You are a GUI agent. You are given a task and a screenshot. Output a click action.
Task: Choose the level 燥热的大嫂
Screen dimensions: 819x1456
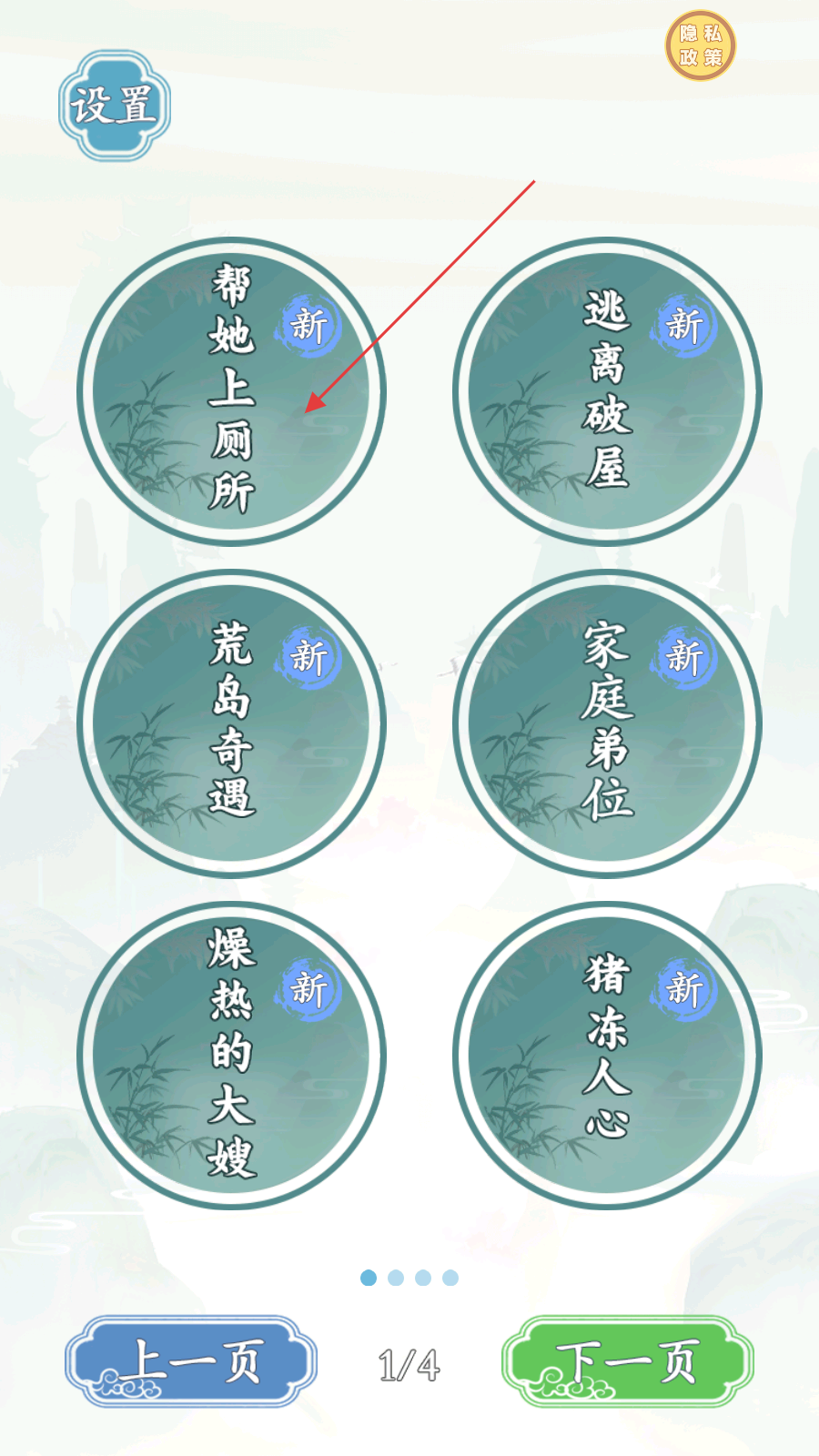pos(232,1056)
